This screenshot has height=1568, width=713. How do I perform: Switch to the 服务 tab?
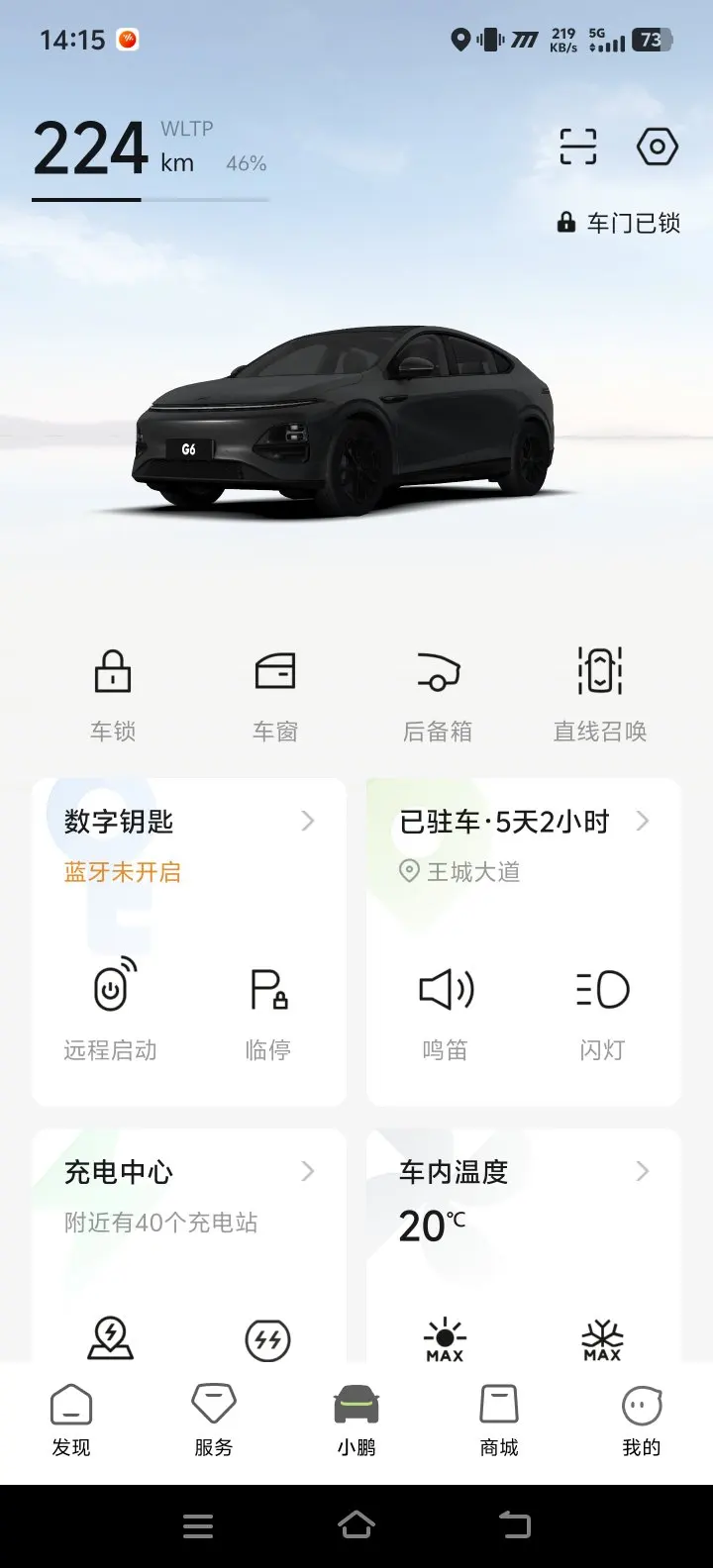[214, 1420]
